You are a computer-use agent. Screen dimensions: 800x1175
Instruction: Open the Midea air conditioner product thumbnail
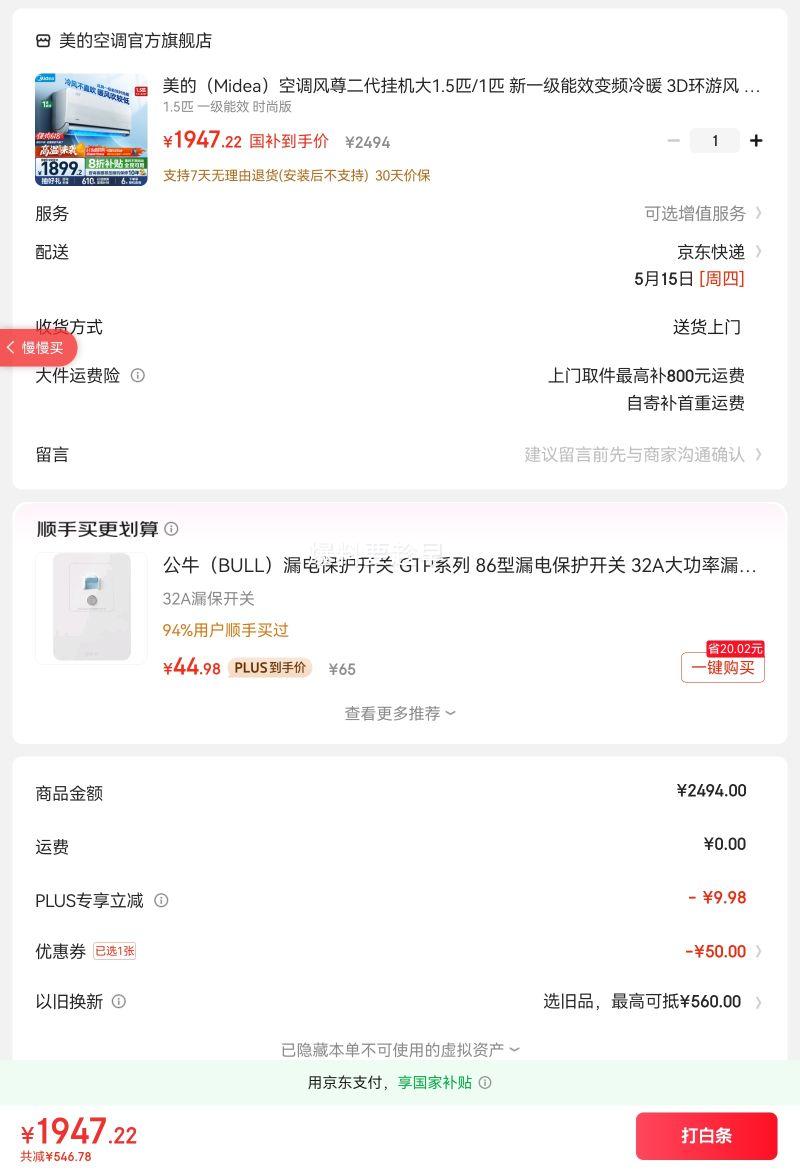pyautogui.click(x=91, y=129)
